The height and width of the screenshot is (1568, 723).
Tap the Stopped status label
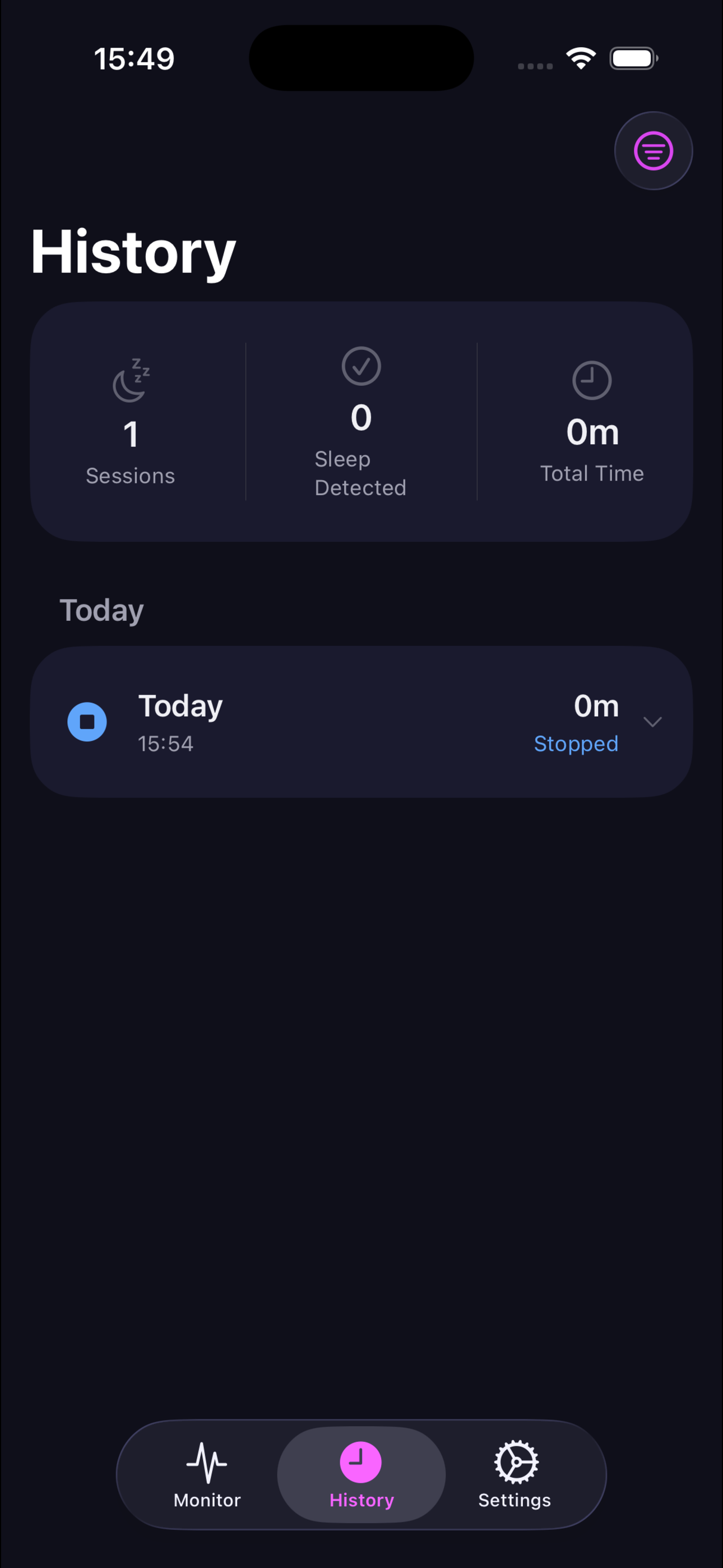[575, 743]
